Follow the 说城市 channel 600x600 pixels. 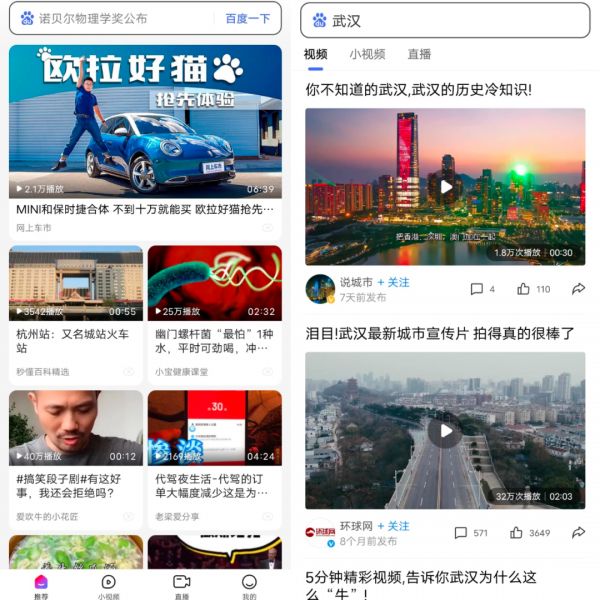click(394, 283)
